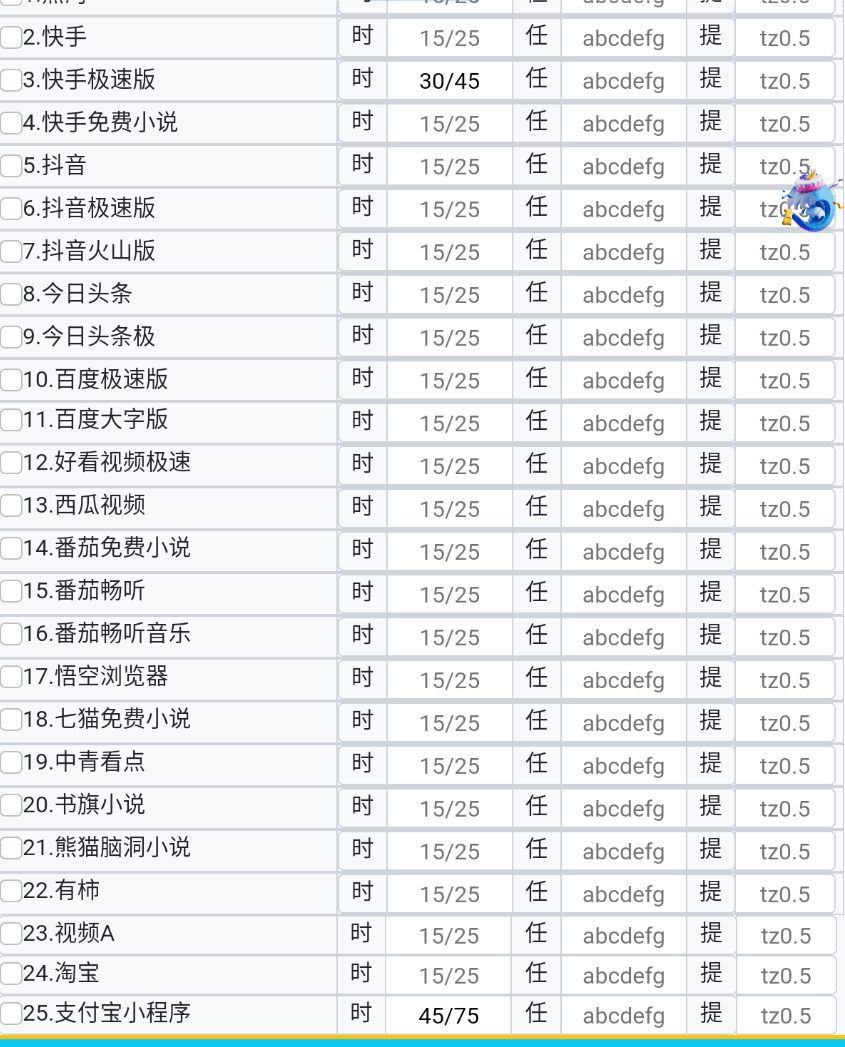Screen dimensions: 845x1047
Task: Edit the 45/75 time field for 支付宝小程序
Action: point(449,1016)
